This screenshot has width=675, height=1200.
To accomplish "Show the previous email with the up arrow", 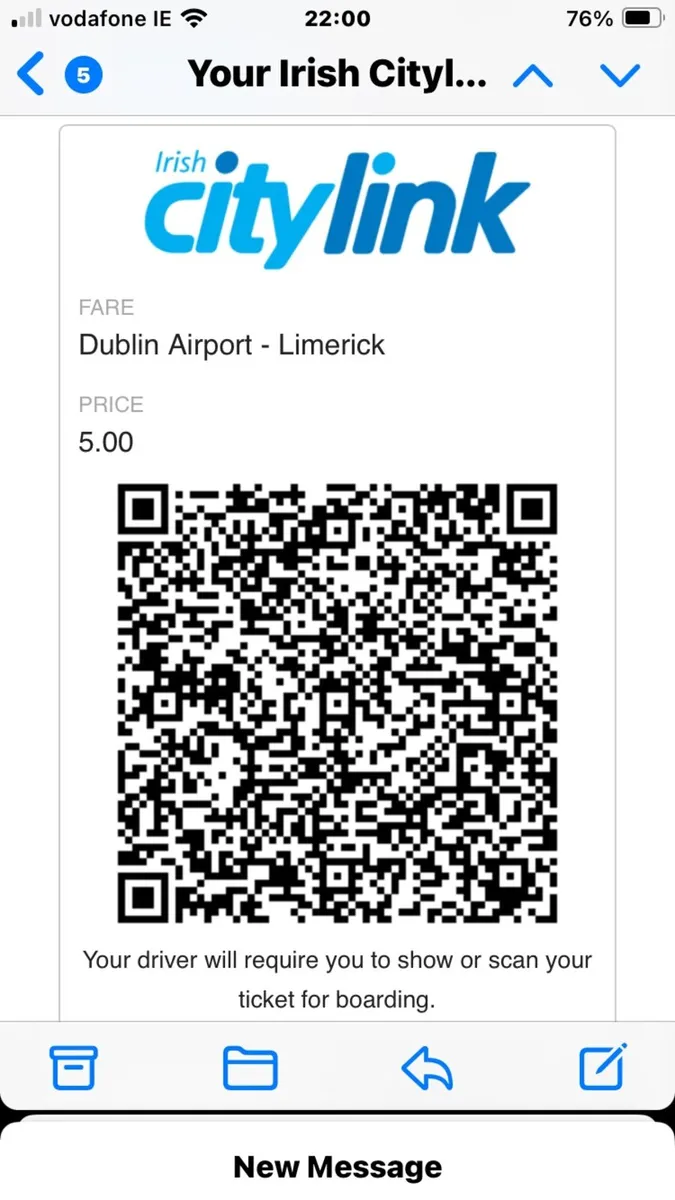I will click(x=531, y=75).
